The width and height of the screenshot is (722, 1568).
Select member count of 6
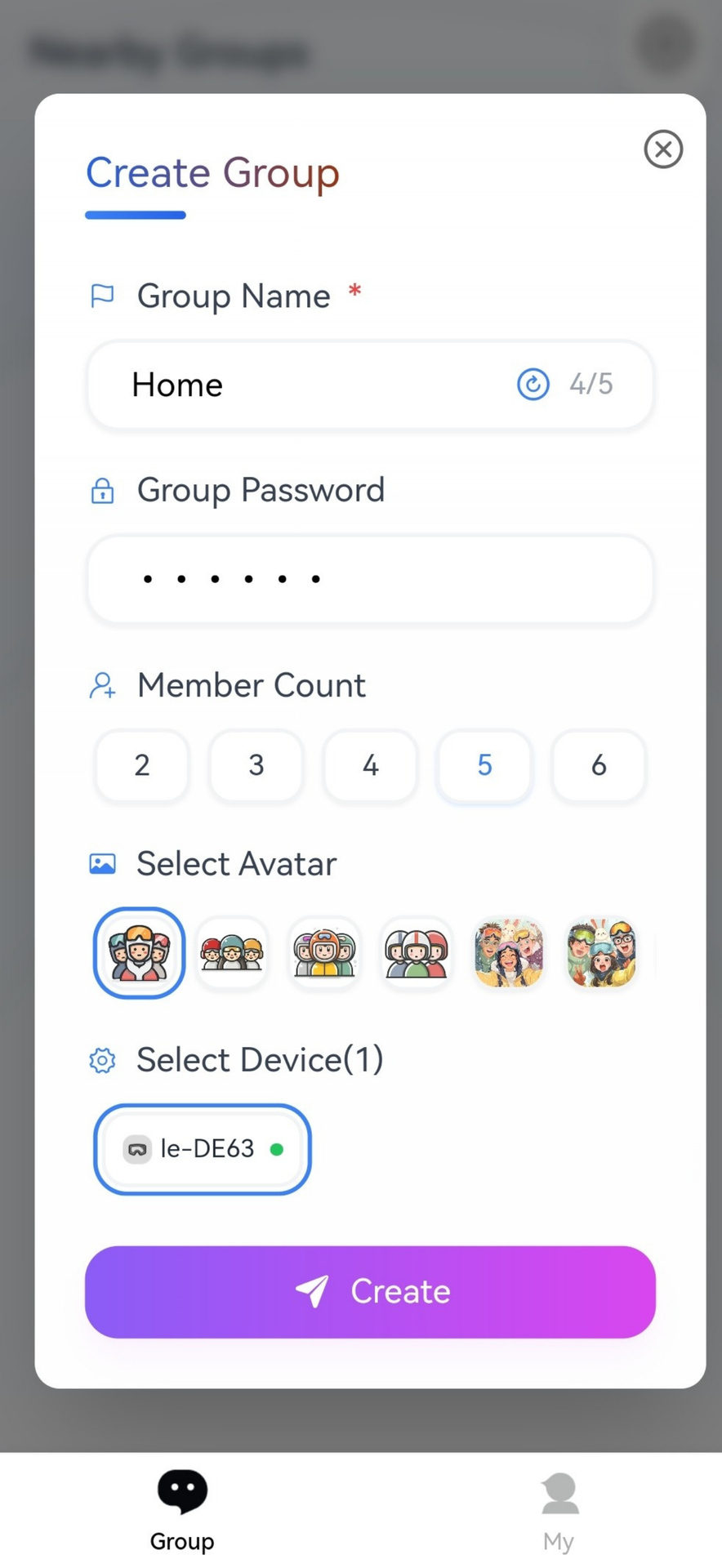[599, 765]
